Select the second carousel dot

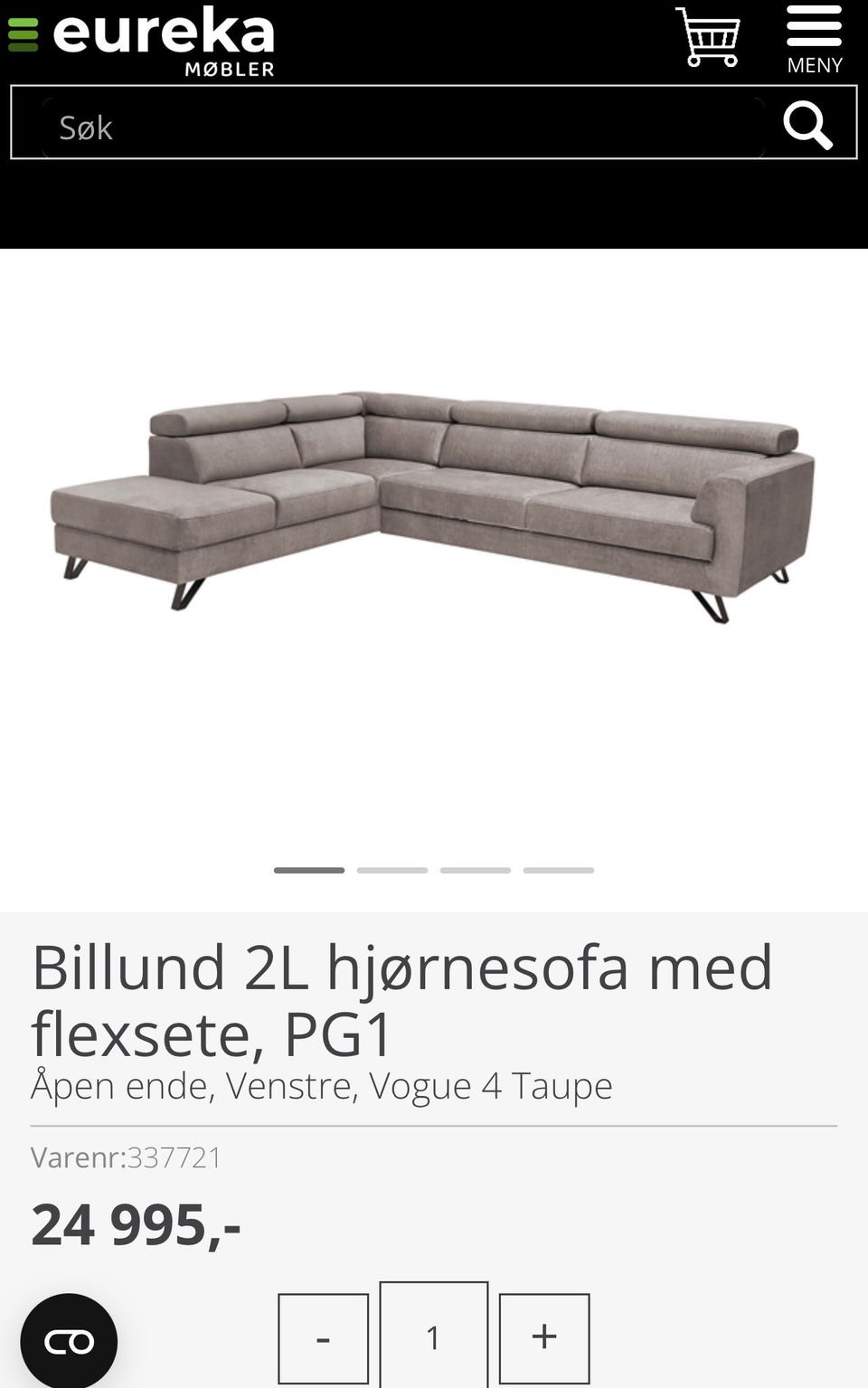[x=392, y=869]
